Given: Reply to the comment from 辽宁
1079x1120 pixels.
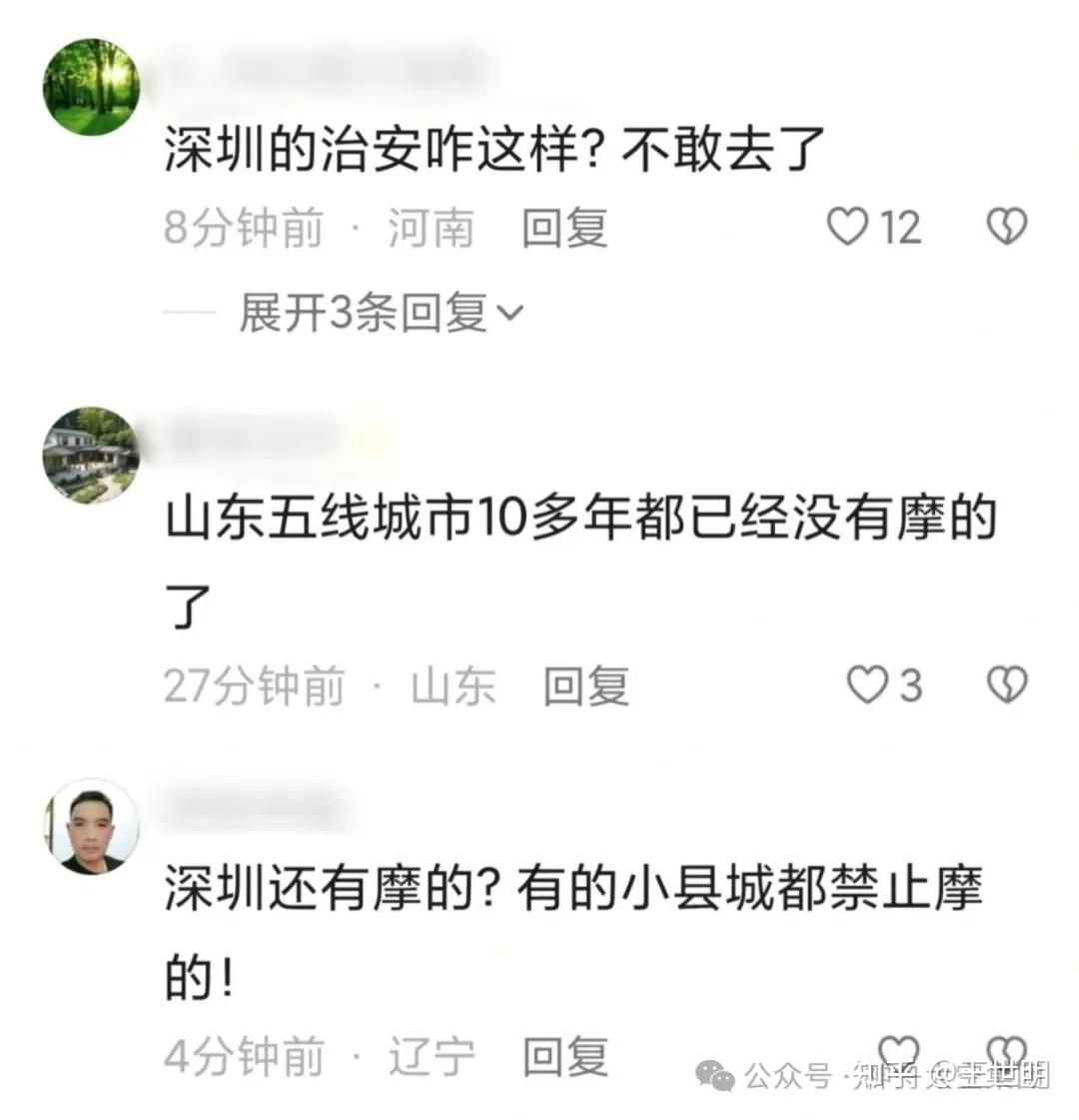Looking at the screenshot, I should [x=564, y=1056].
